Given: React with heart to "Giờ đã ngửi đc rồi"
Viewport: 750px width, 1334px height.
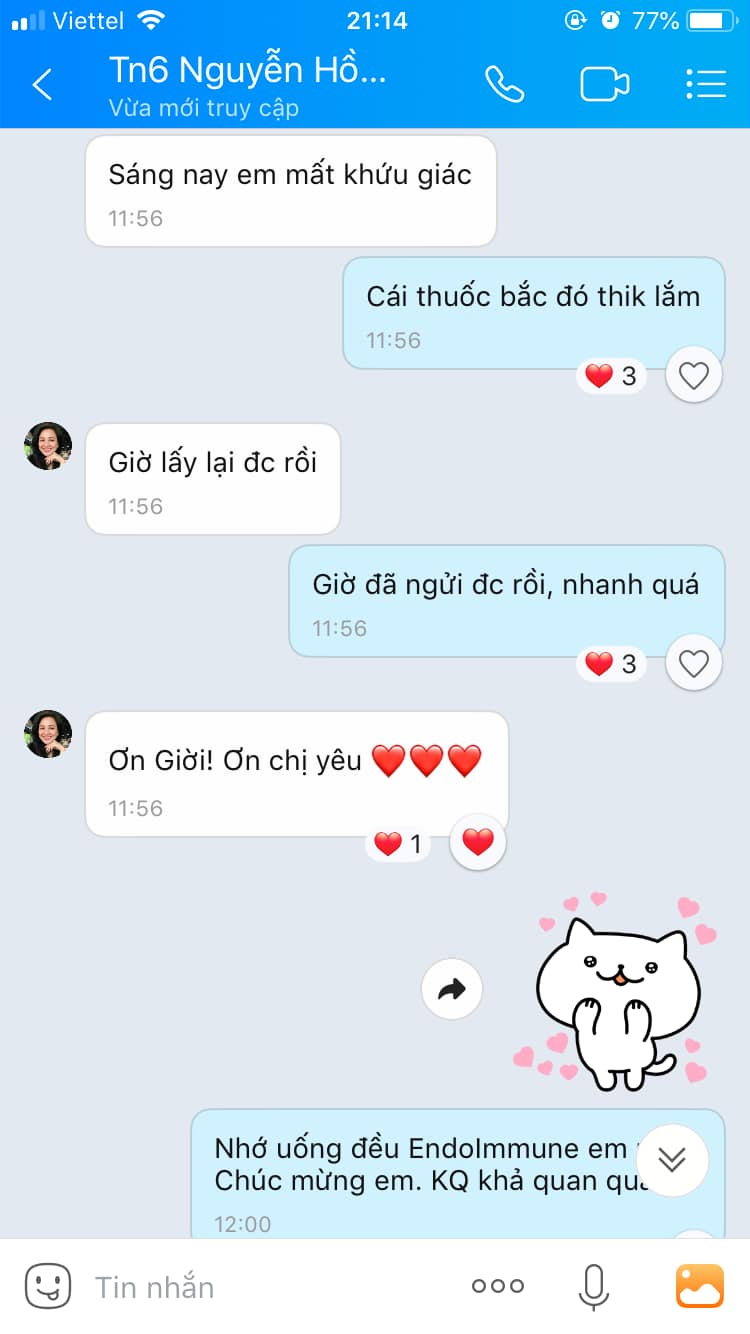Looking at the screenshot, I should 693,663.
